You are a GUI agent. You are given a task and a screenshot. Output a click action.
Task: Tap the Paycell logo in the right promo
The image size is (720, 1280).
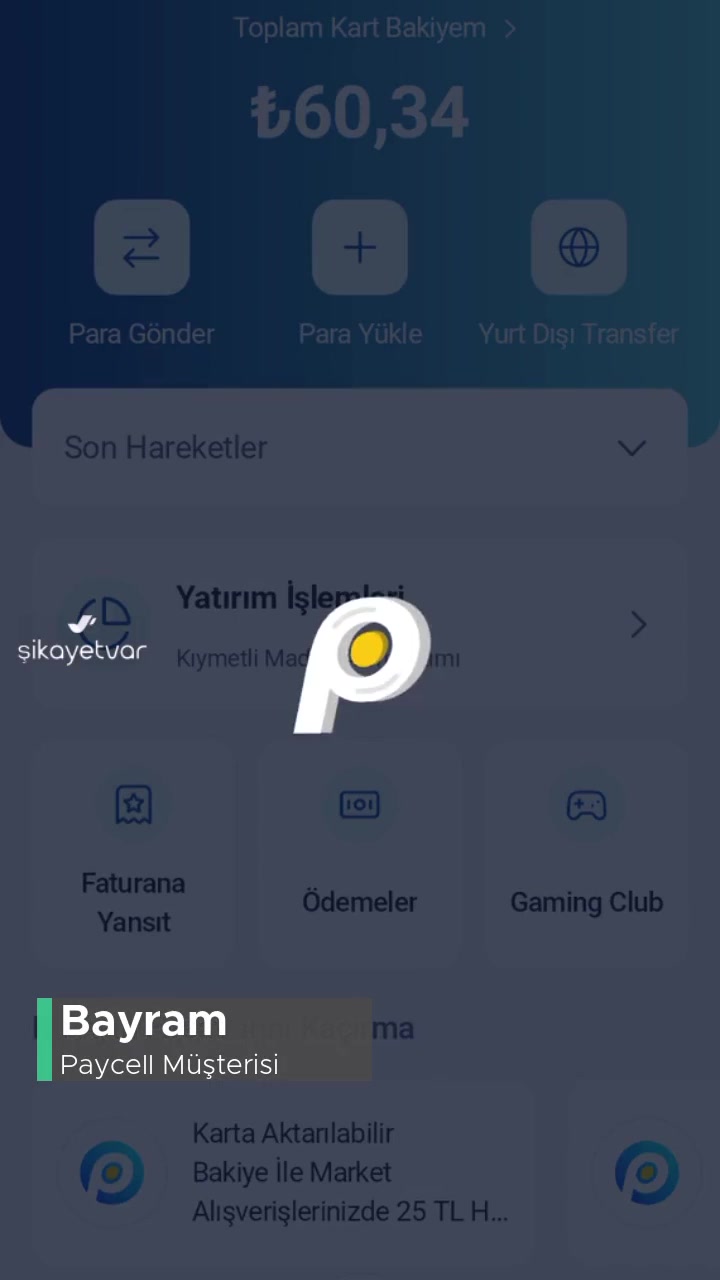(x=647, y=1174)
